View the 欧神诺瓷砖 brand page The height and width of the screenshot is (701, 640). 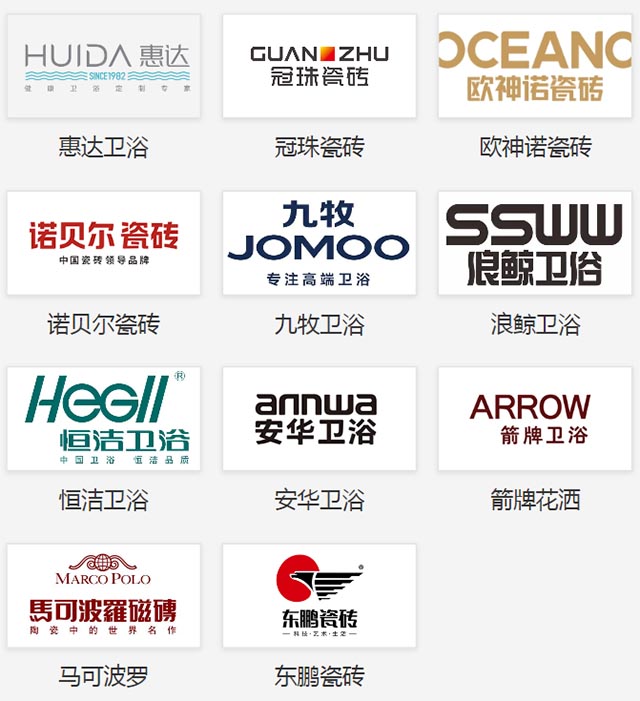click(535, 66)
